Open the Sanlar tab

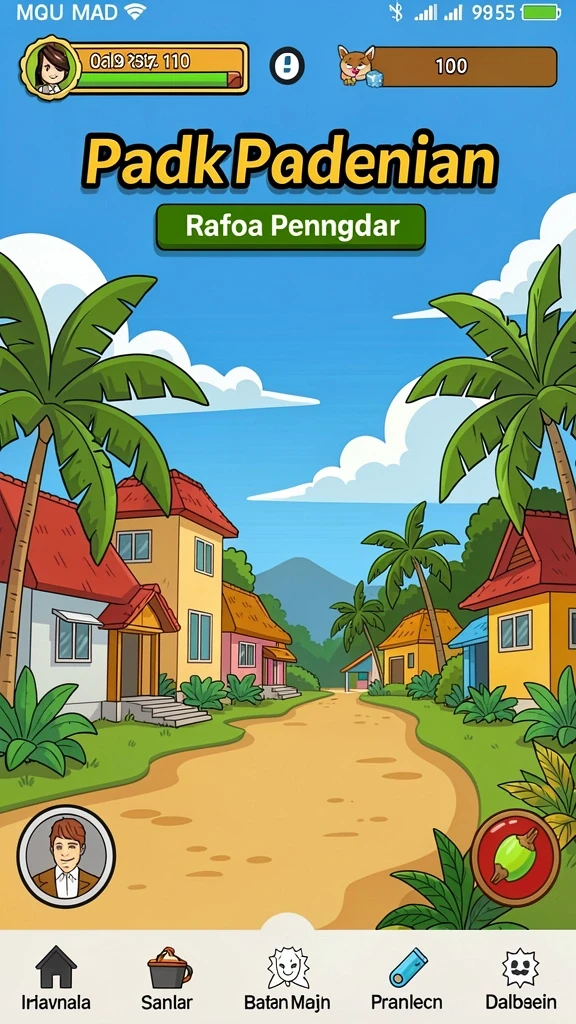point(167,978)
